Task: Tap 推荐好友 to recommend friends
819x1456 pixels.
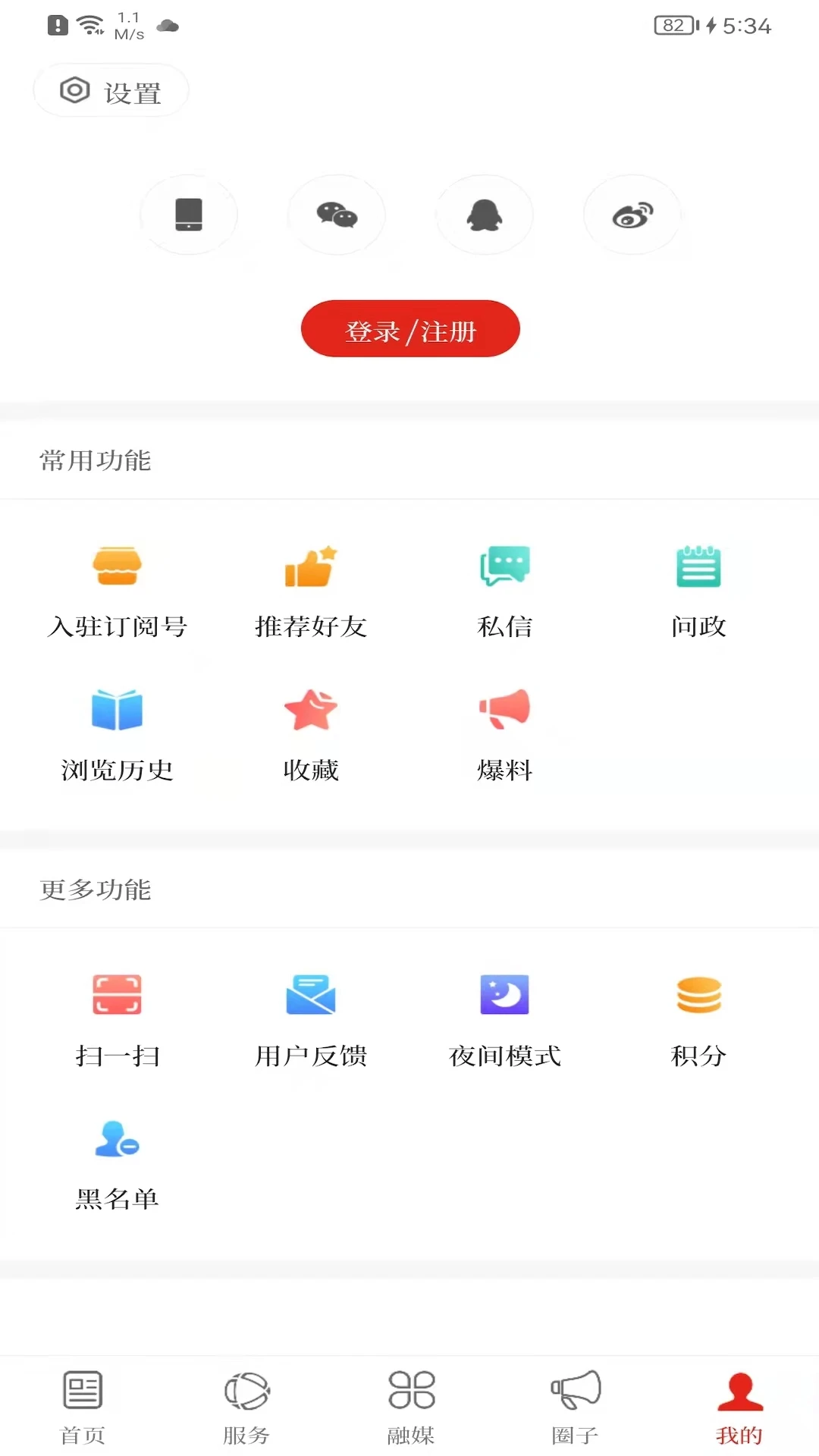Action: 311,591
